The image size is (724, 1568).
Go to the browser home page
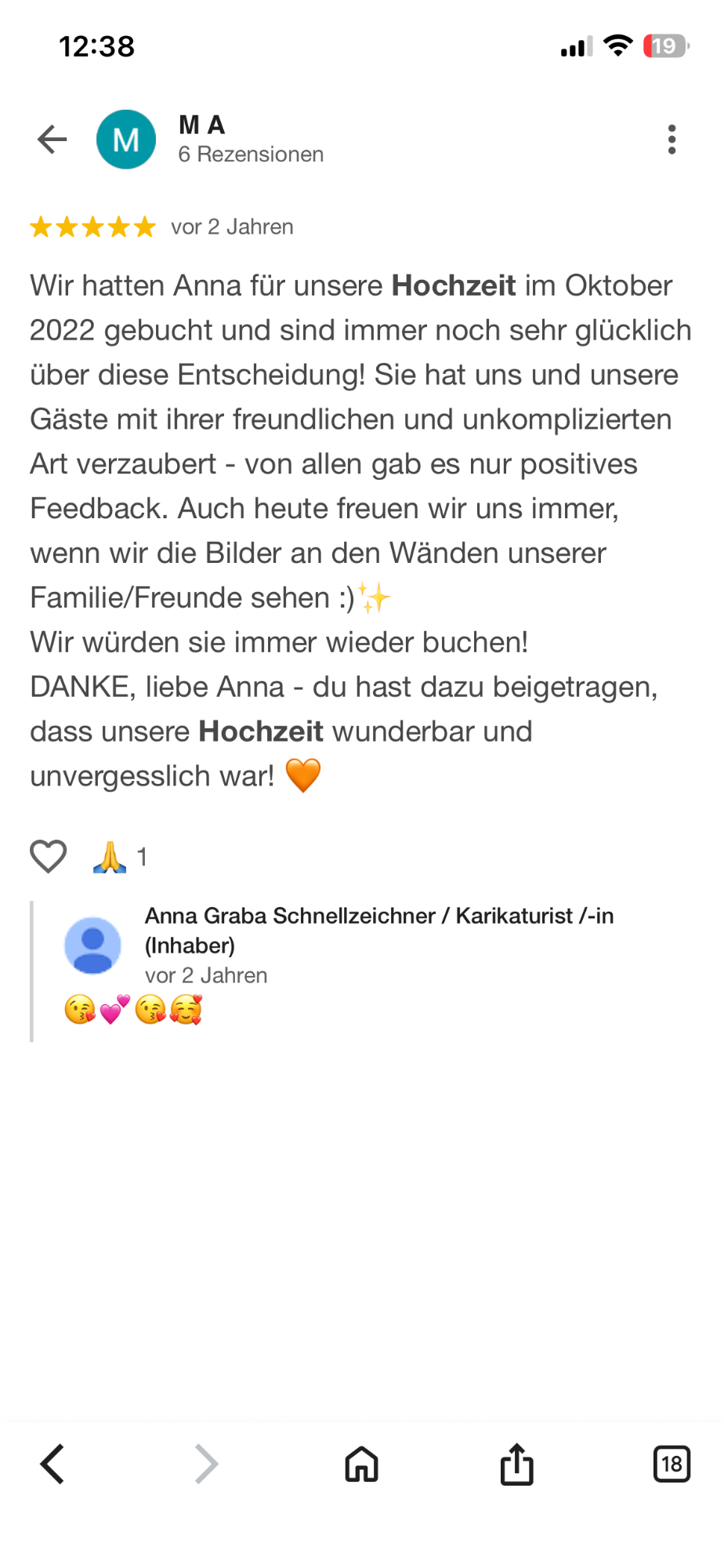[362, 1464]
